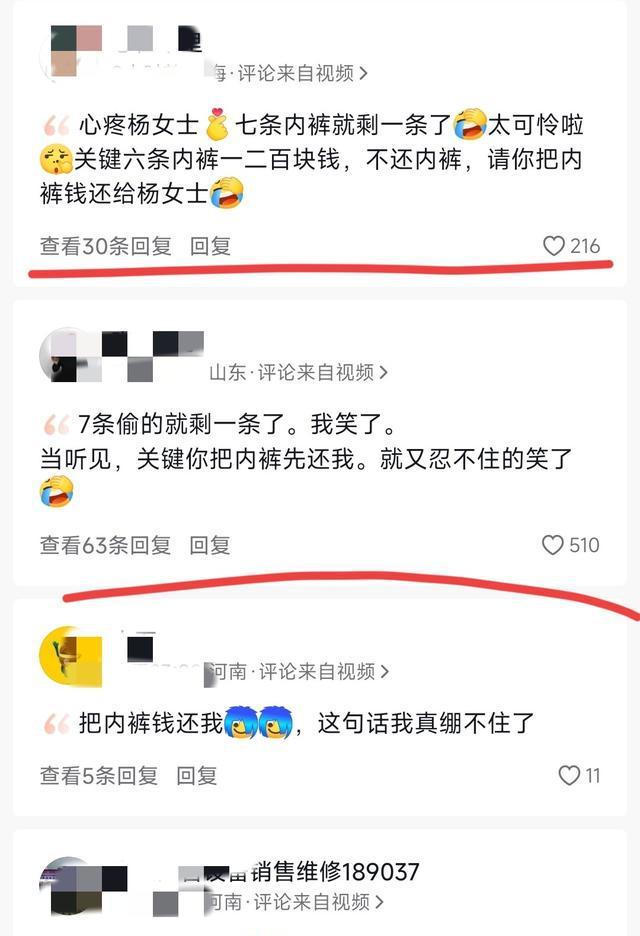The height and width of the screenshot is (936, 640).
Task: View the 63 replies under the 7条偷的就剩一条了 comment
Action: point(105,545)
